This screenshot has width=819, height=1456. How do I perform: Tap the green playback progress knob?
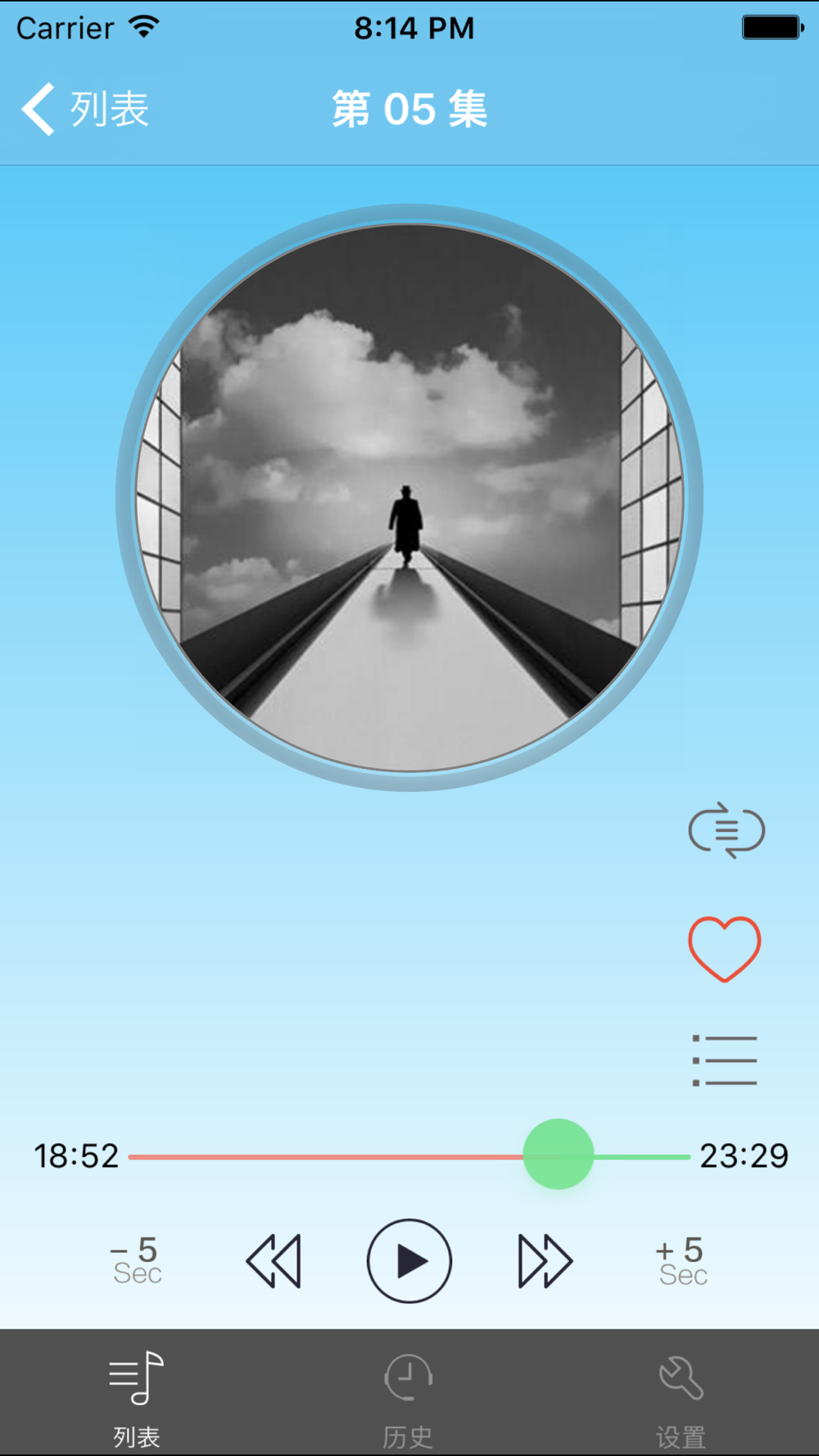tap(558, 1155)
